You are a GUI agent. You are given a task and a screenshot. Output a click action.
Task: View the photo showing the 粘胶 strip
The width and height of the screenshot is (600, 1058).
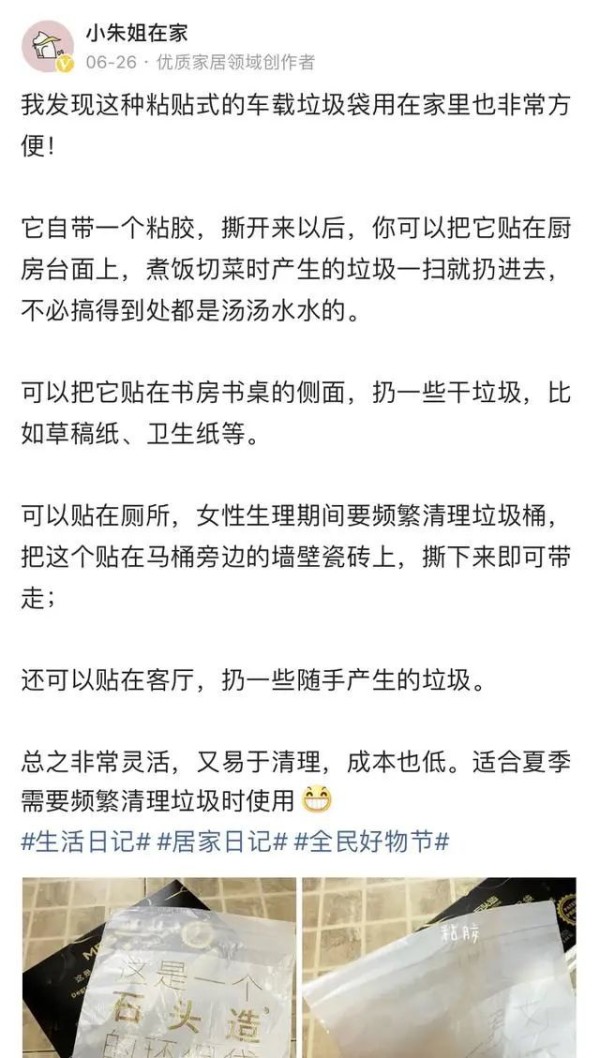tap(439, 968)
